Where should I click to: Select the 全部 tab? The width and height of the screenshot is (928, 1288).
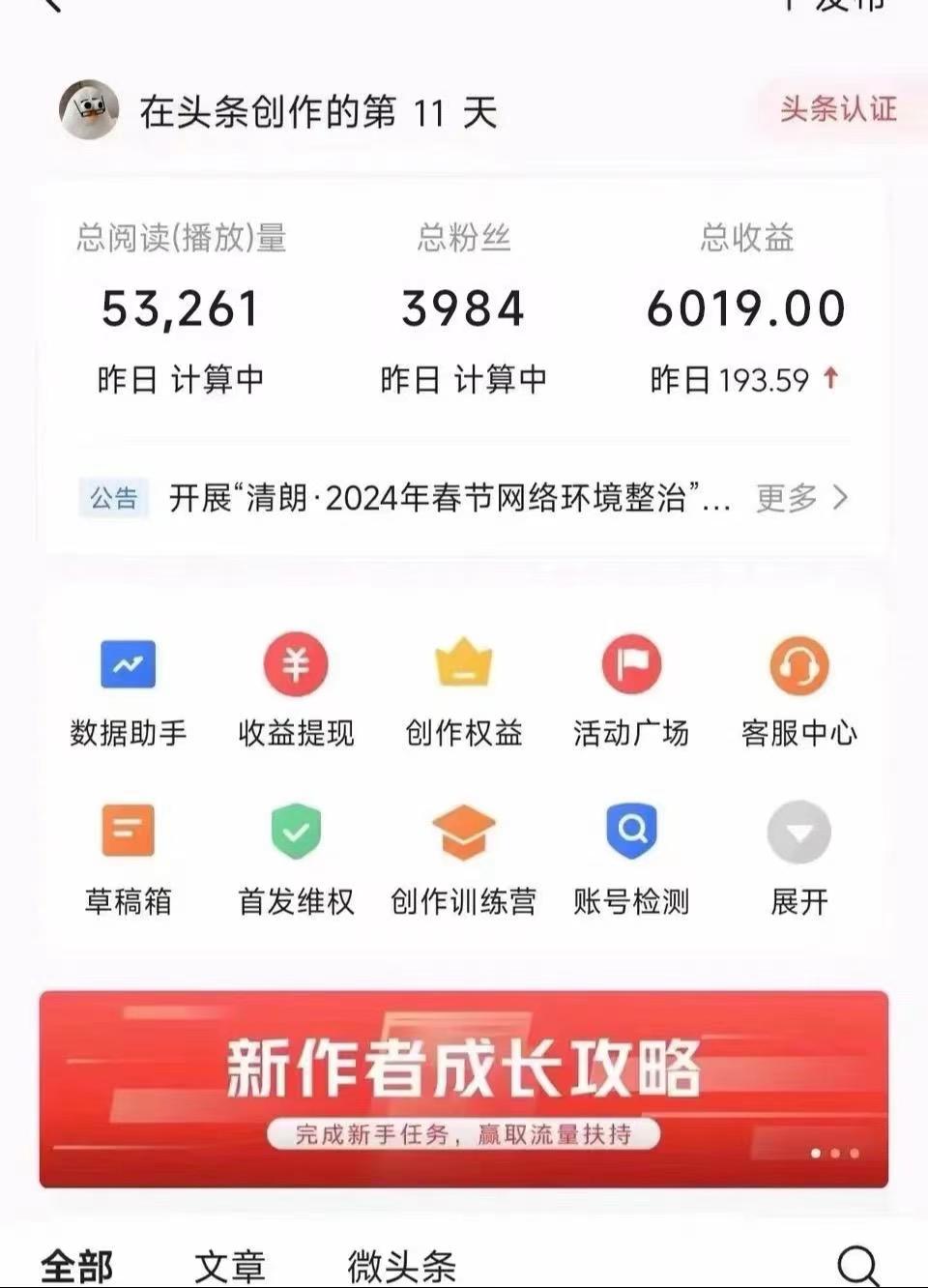click(77, 1265)
